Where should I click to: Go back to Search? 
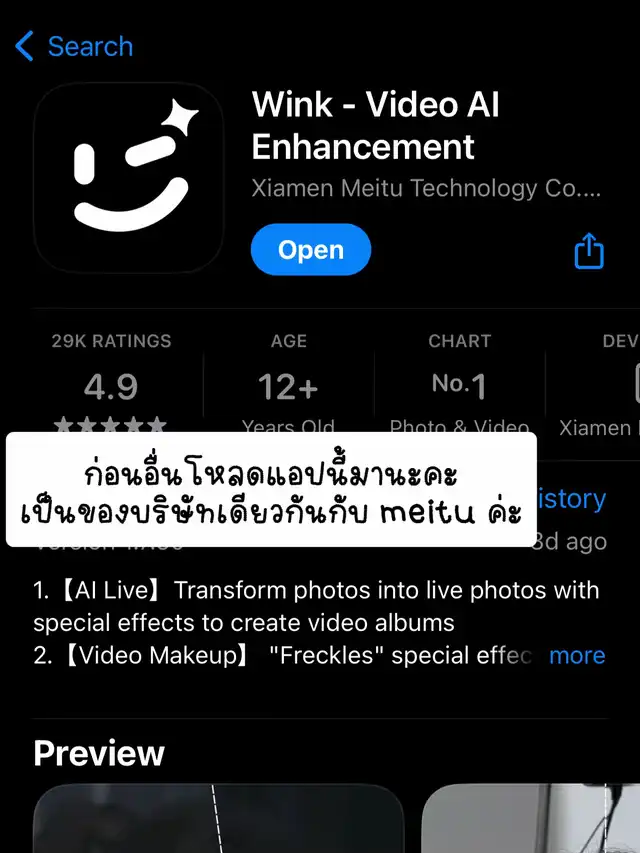tap(75, 46)
